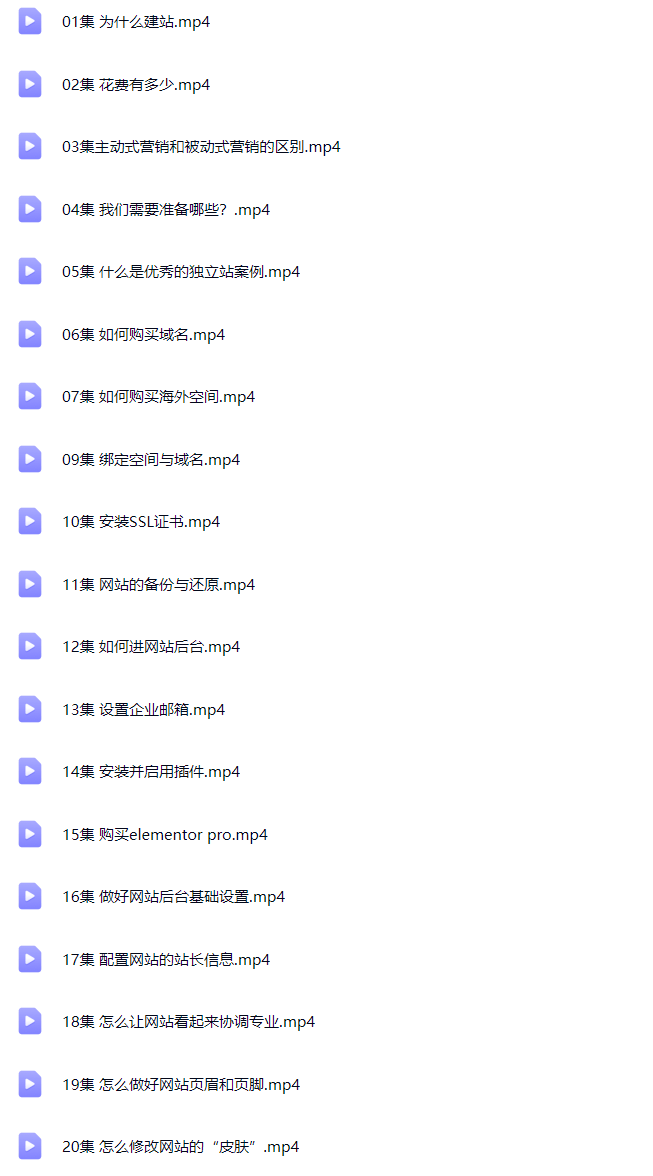Open 13集 设置企业邮箱.mp4
653x1176 pixels.
click(x=143, y=710)
